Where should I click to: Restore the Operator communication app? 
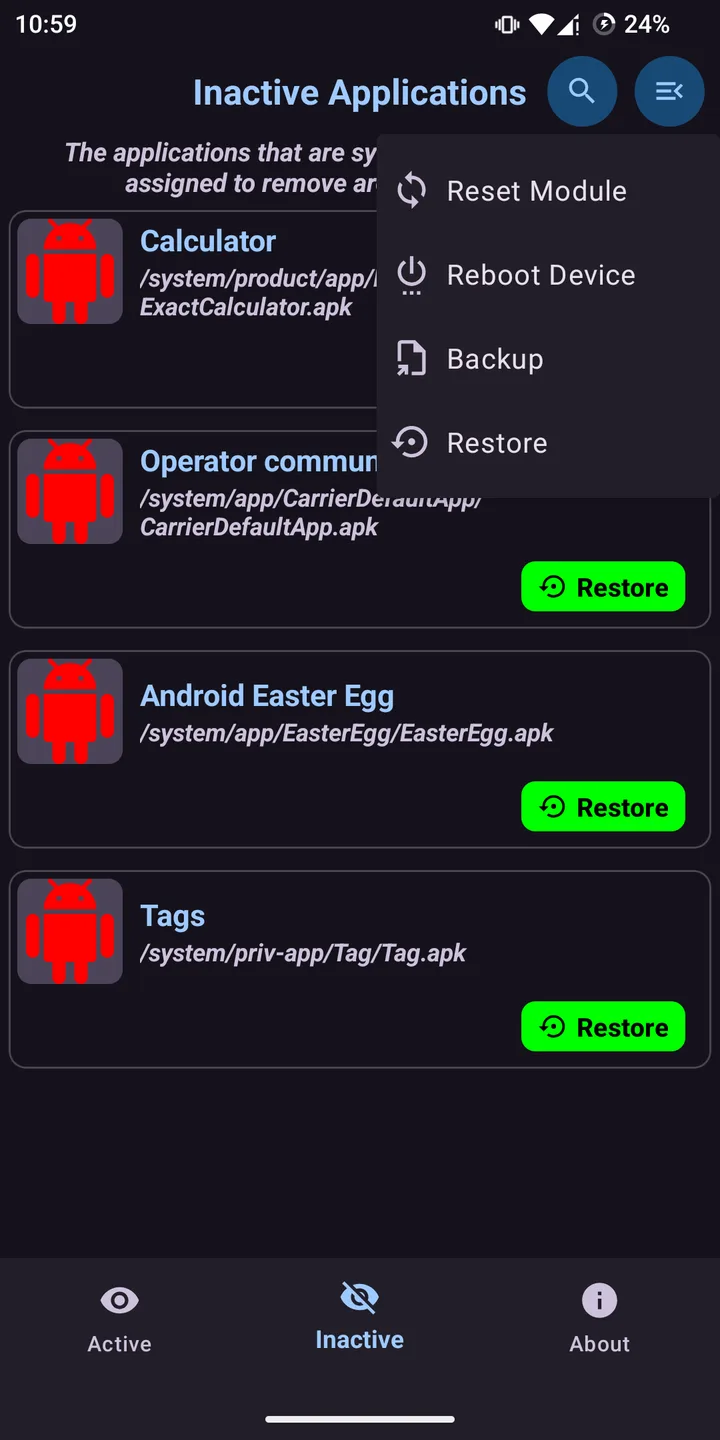click(603, 587)
